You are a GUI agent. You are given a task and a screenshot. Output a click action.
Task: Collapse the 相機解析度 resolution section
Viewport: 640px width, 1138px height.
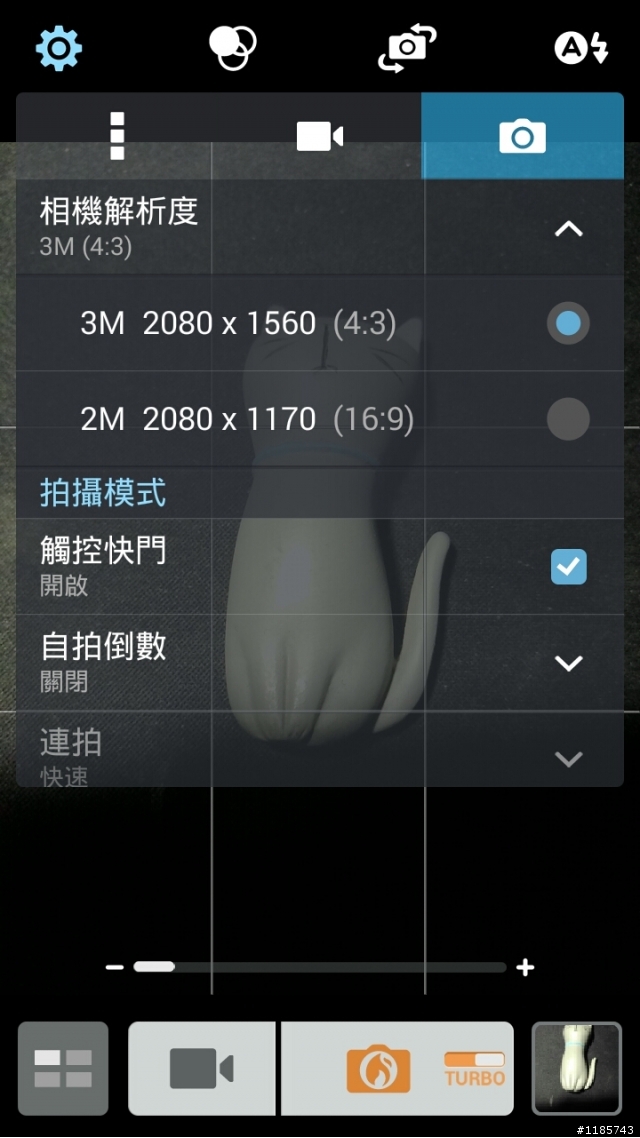(x=568, y=229)
